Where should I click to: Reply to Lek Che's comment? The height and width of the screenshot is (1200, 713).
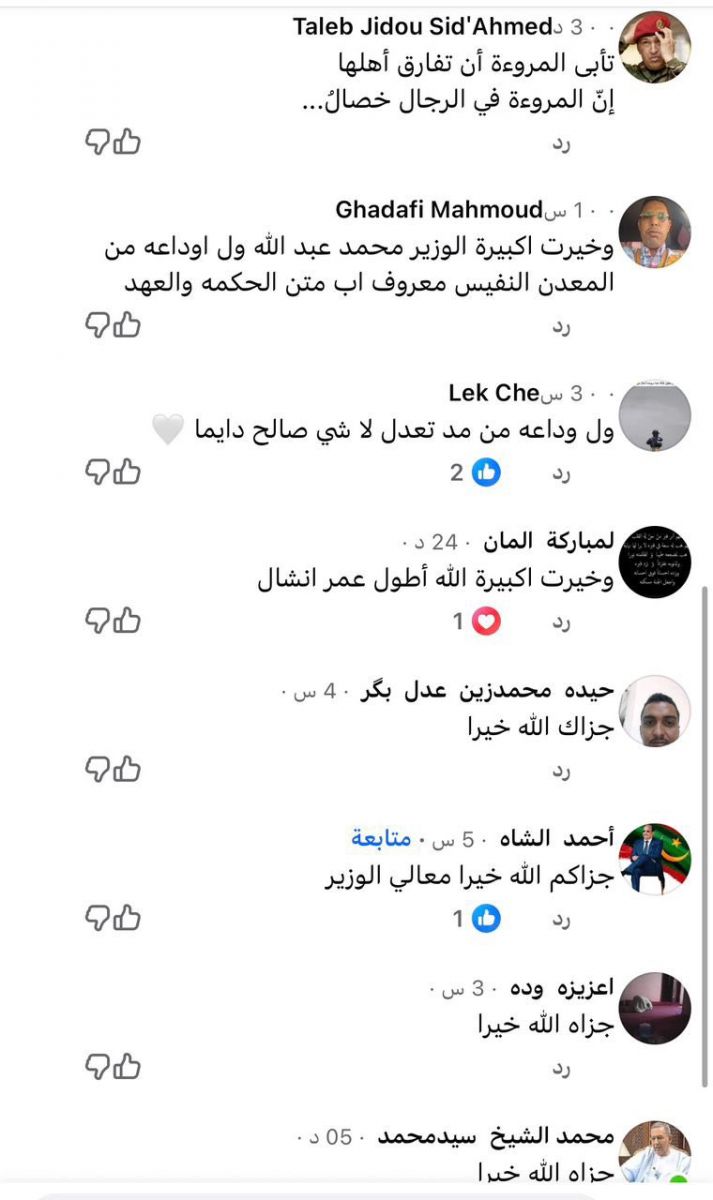[560, 474]
